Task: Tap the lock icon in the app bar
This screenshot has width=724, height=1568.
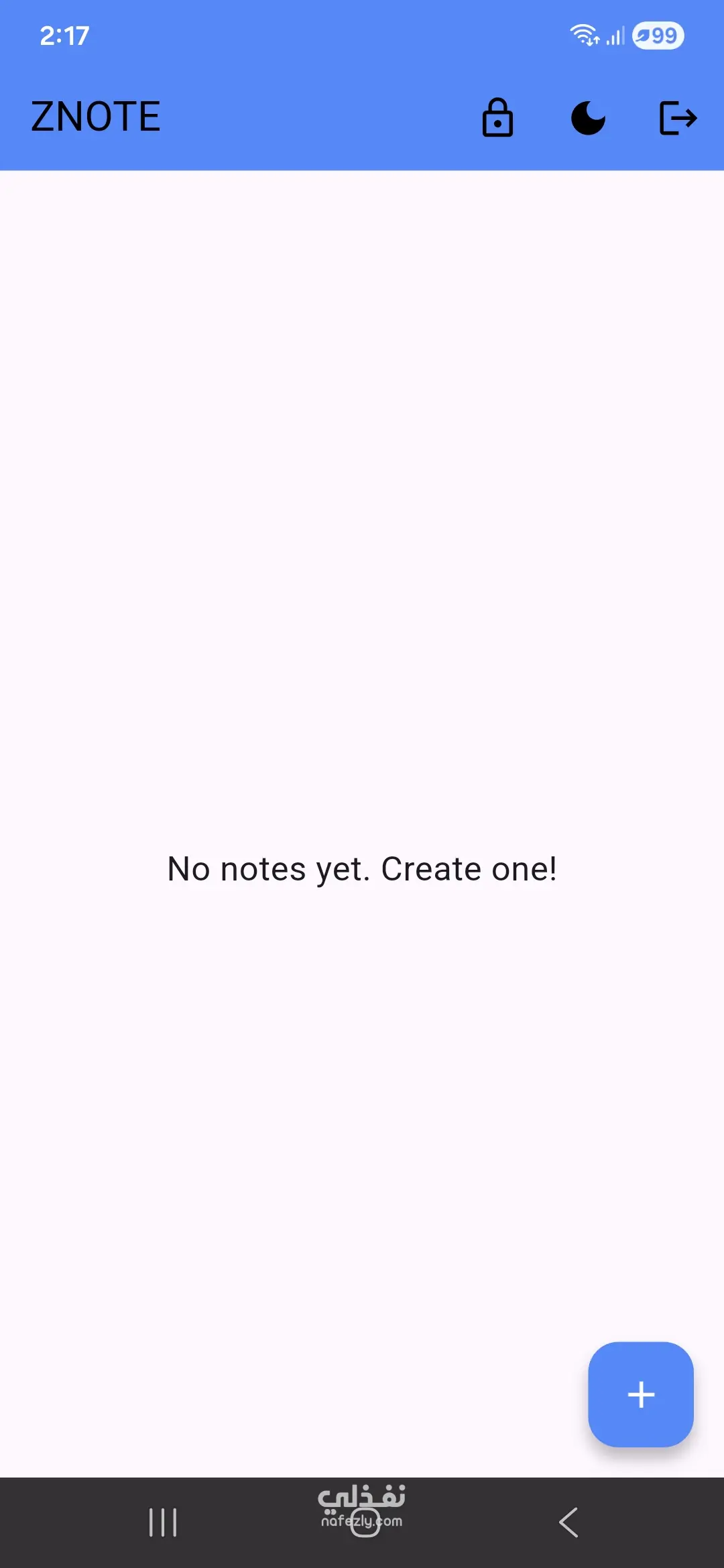Action: pos(497,118)
